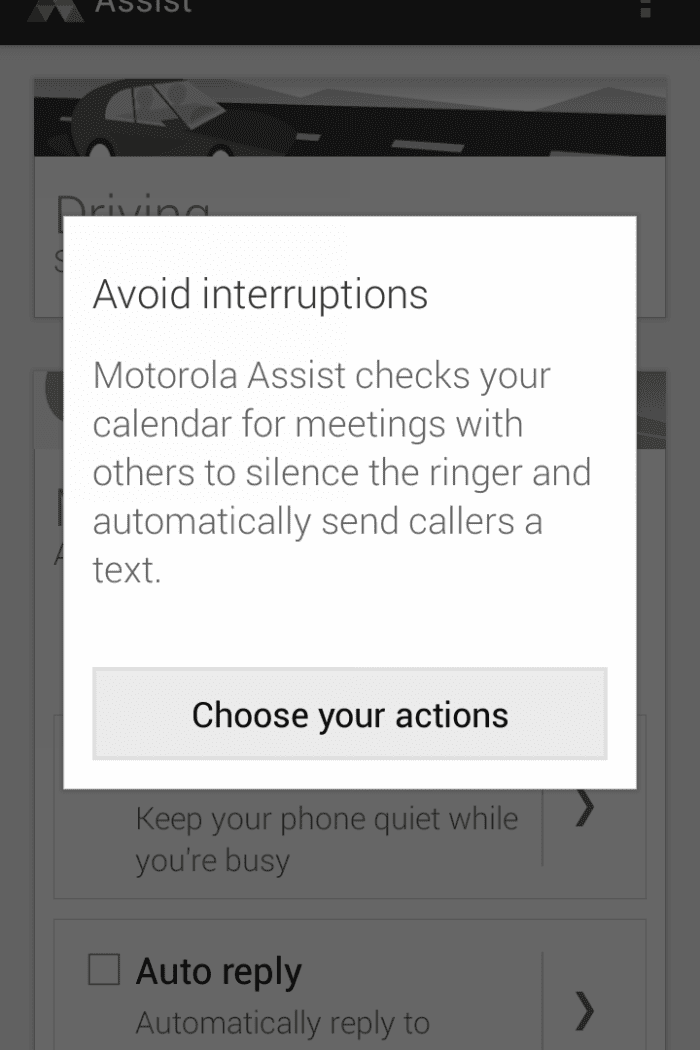Open the keep your phone quiet chevron

[586, 810]
